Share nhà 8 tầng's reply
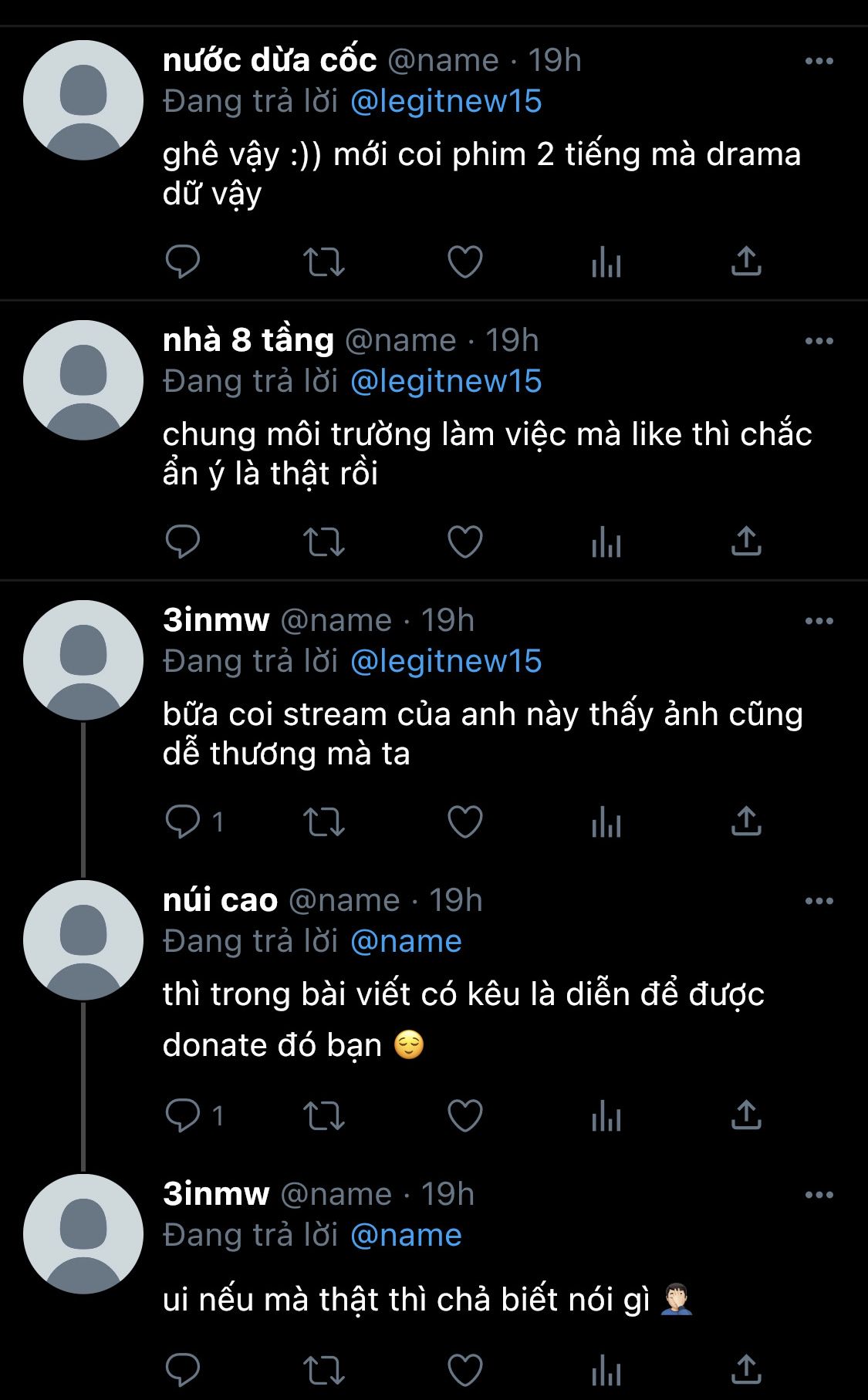This screenshot has height=1400, width=868. tap(746, 541)
